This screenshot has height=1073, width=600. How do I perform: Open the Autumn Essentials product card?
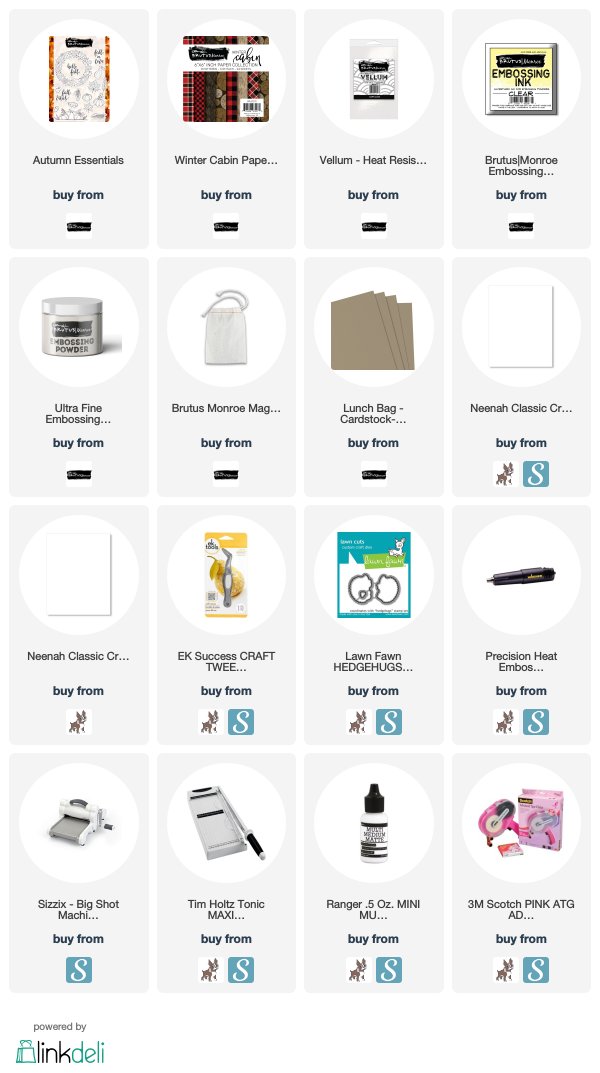coord(79,129)
